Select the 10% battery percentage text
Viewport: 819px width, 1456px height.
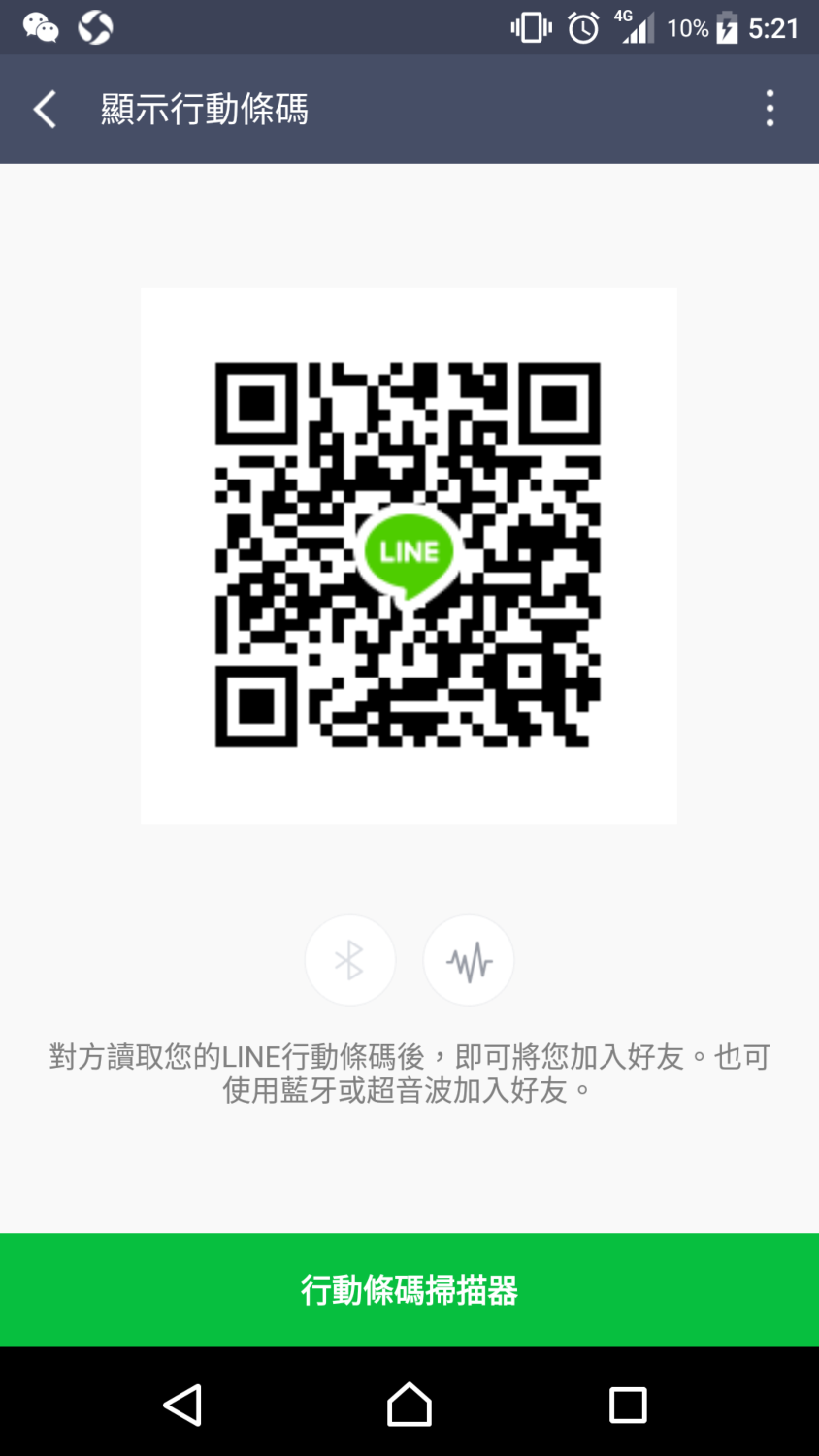point(687,27)
